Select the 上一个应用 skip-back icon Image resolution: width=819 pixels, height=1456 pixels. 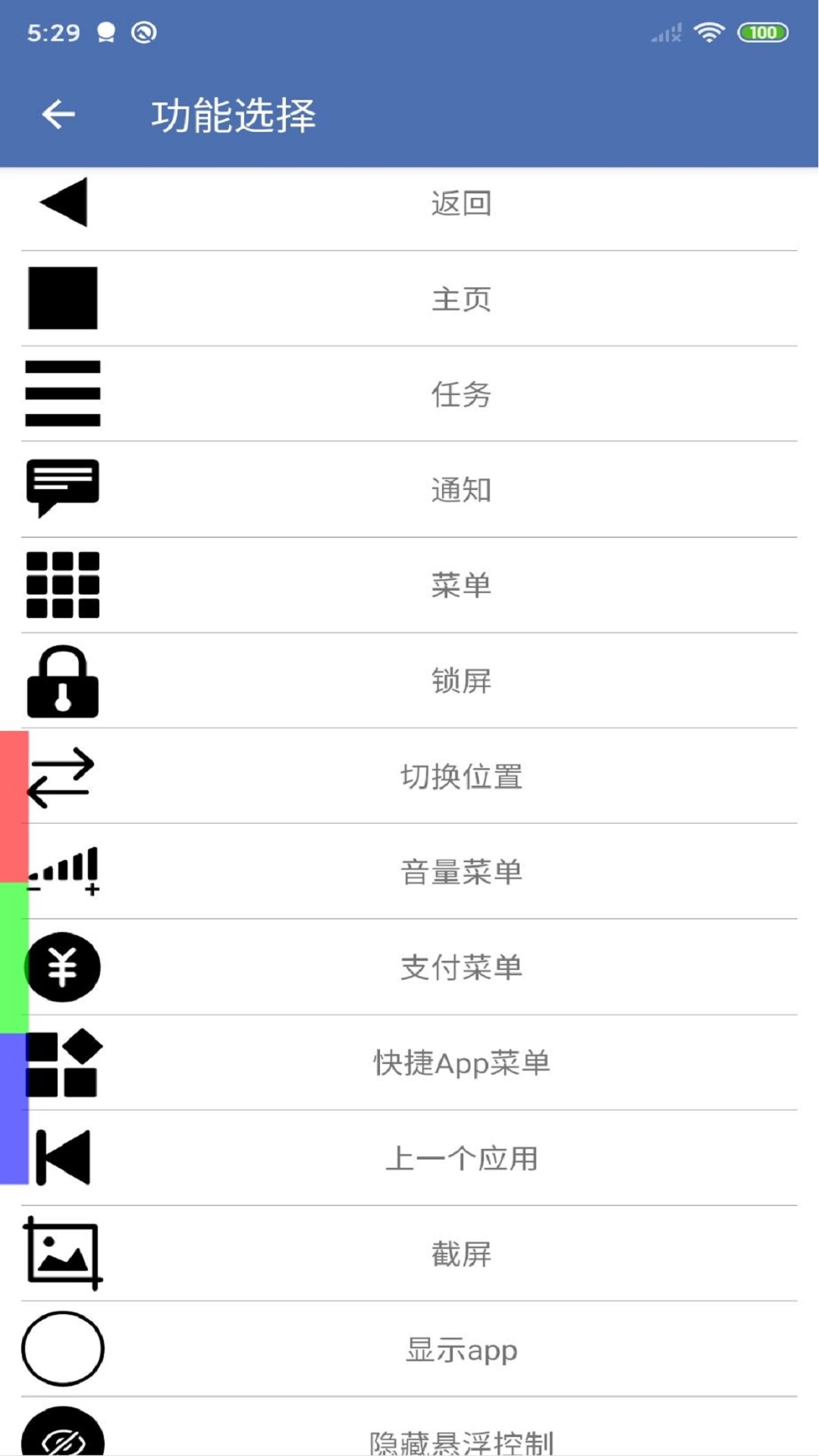click(63, 1158)
